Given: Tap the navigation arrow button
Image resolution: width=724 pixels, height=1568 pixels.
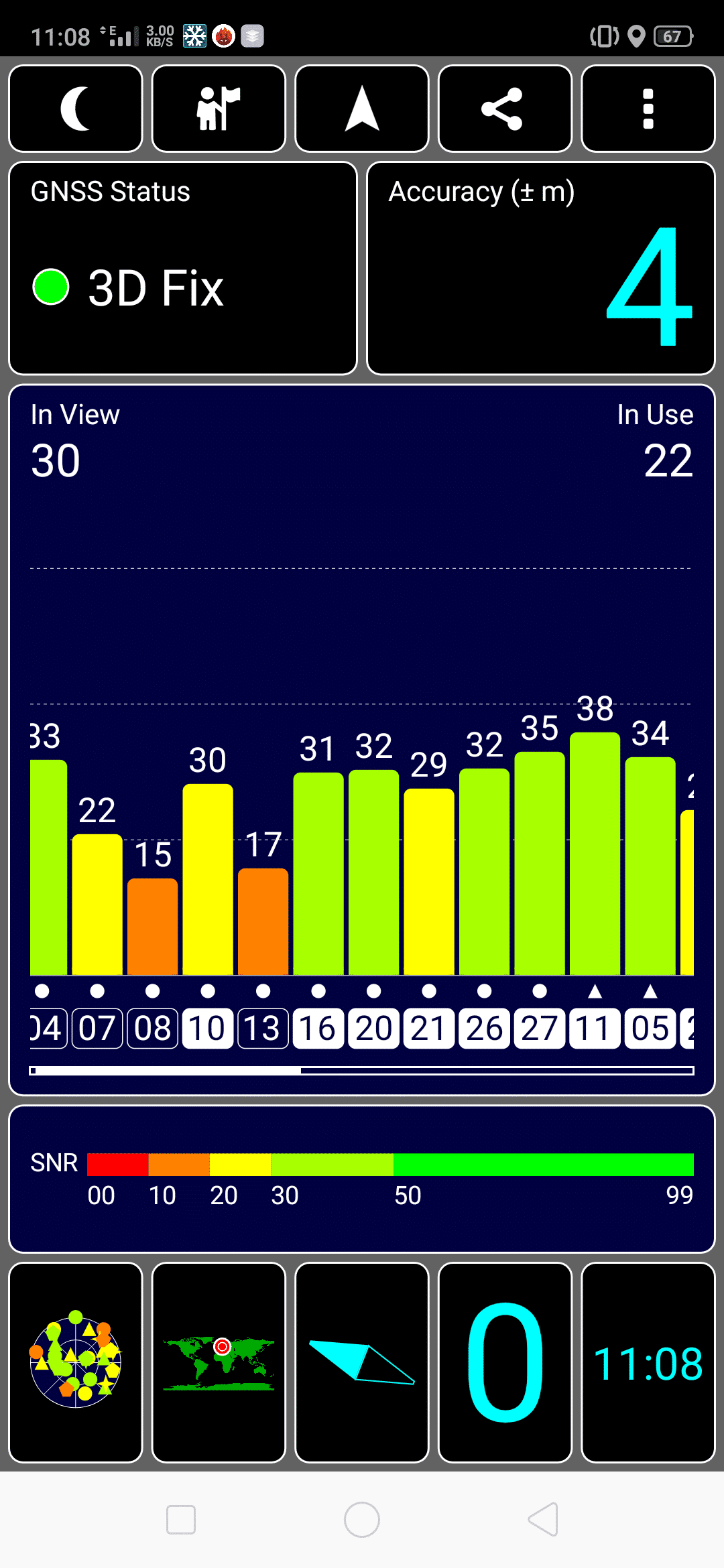Looking at the screenshot, I should tap(362, 109).
